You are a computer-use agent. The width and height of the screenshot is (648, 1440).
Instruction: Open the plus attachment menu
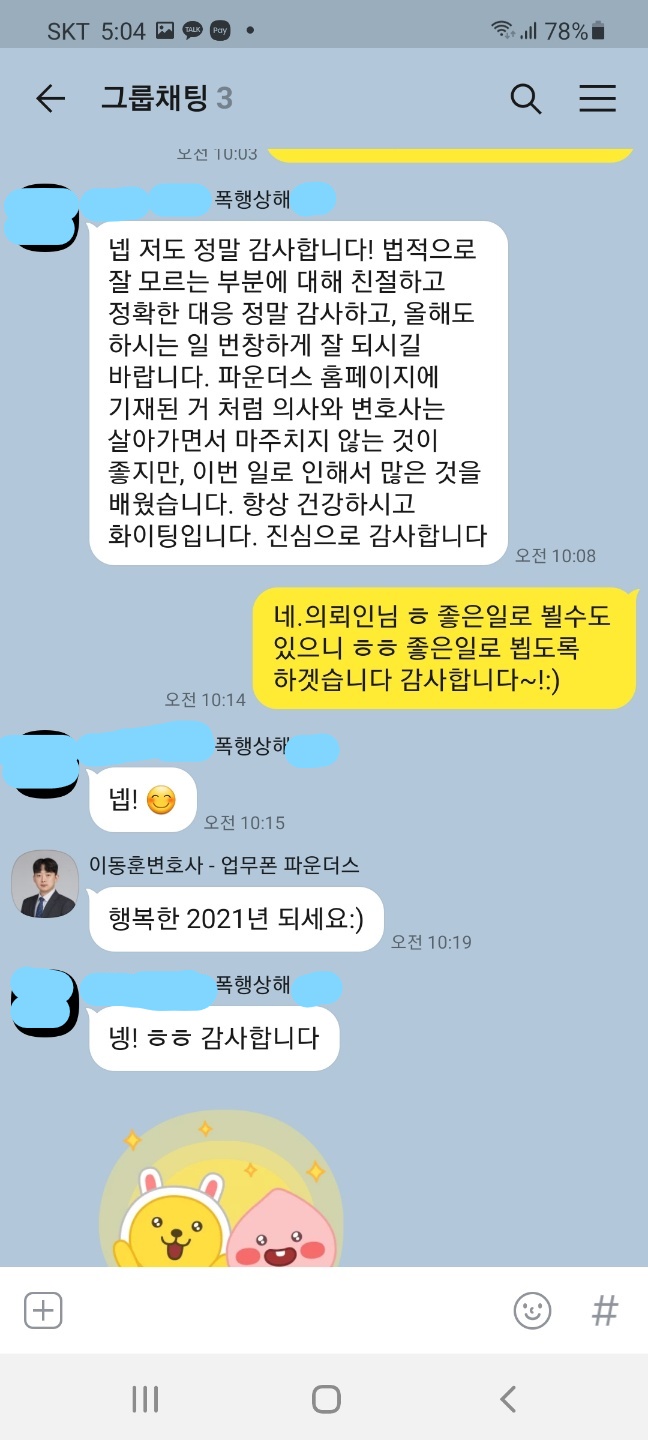point(43,1310)
